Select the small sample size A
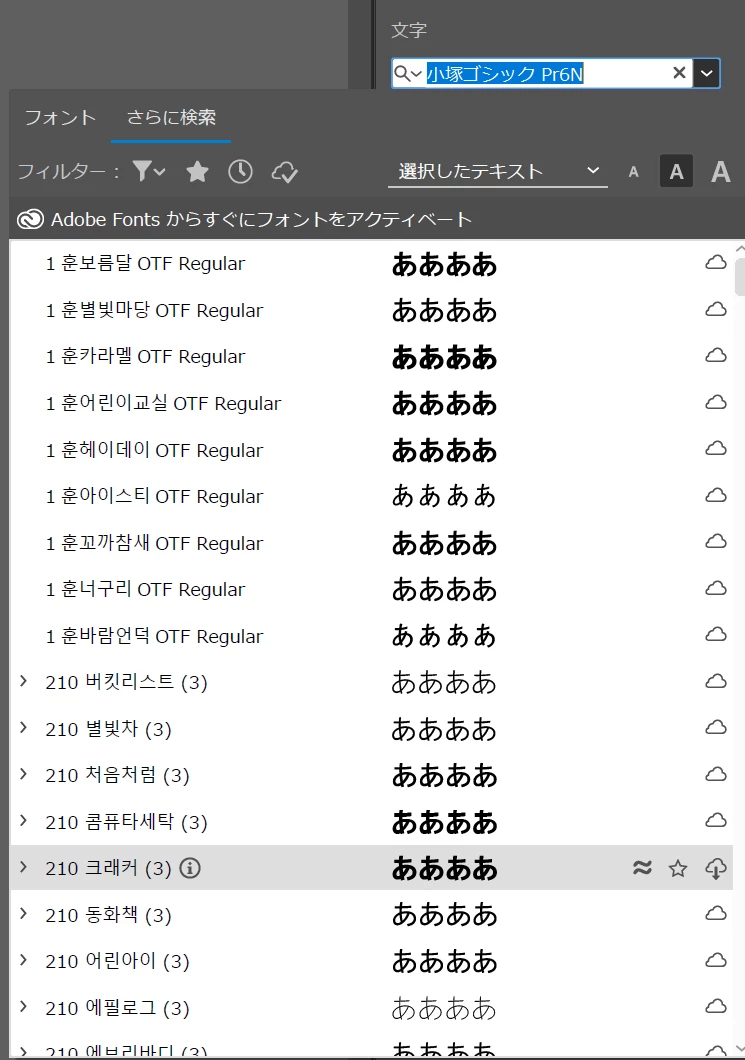 click(x=633, y=172)
